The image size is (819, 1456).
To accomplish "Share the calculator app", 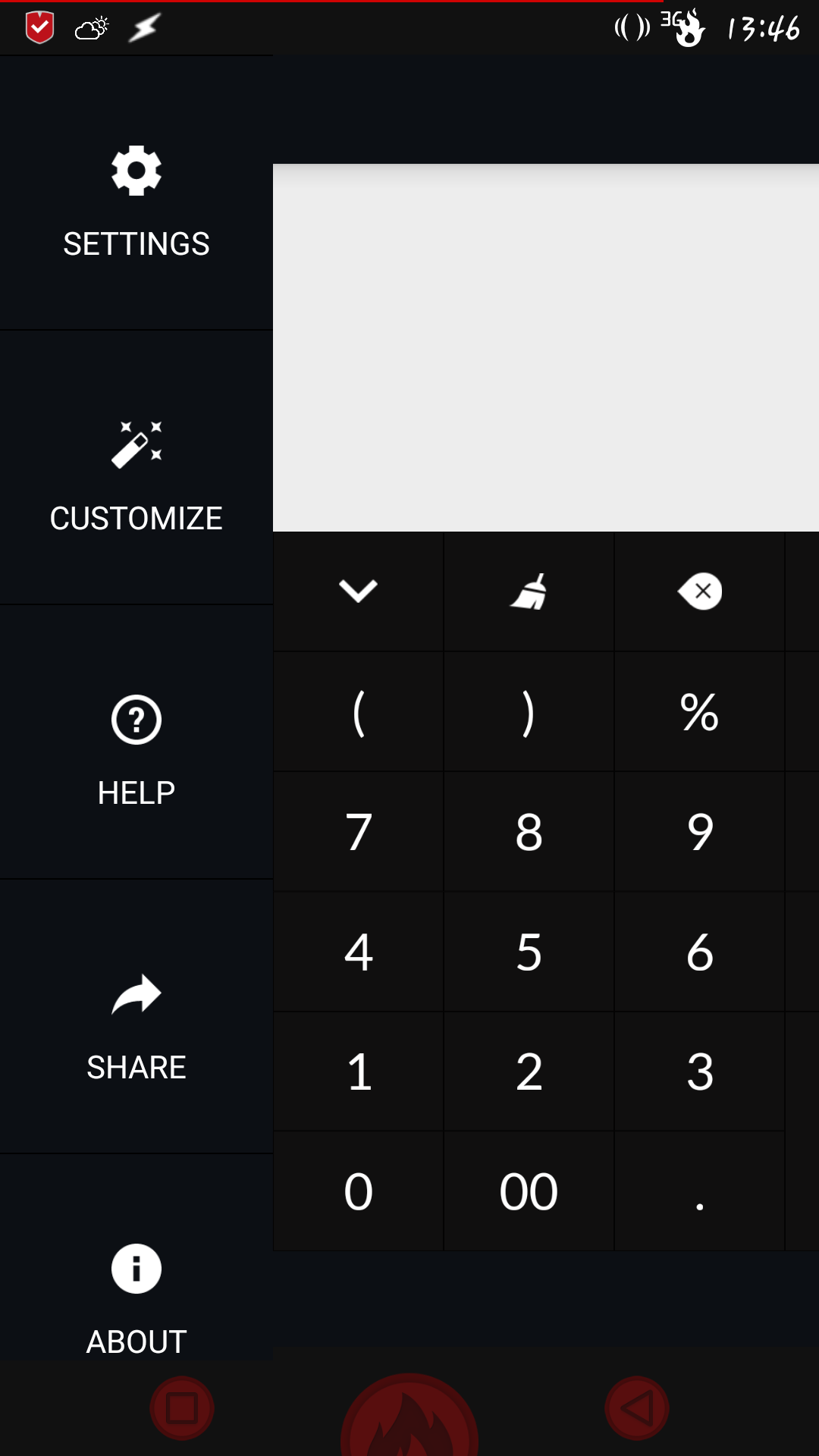I will 136,1017.
